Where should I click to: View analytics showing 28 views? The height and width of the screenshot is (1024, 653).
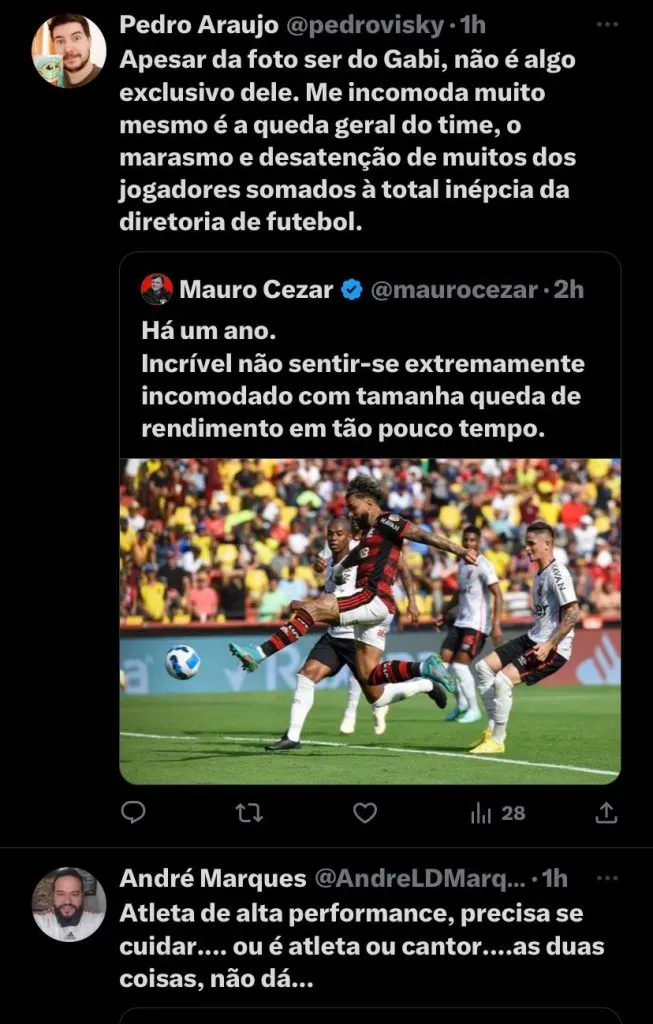coord(498,813)
